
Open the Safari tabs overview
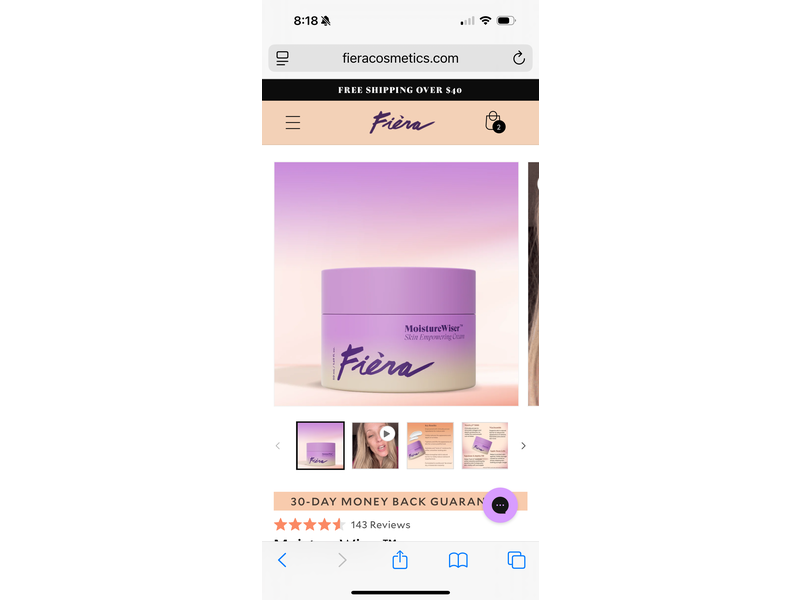coord(516,560)
